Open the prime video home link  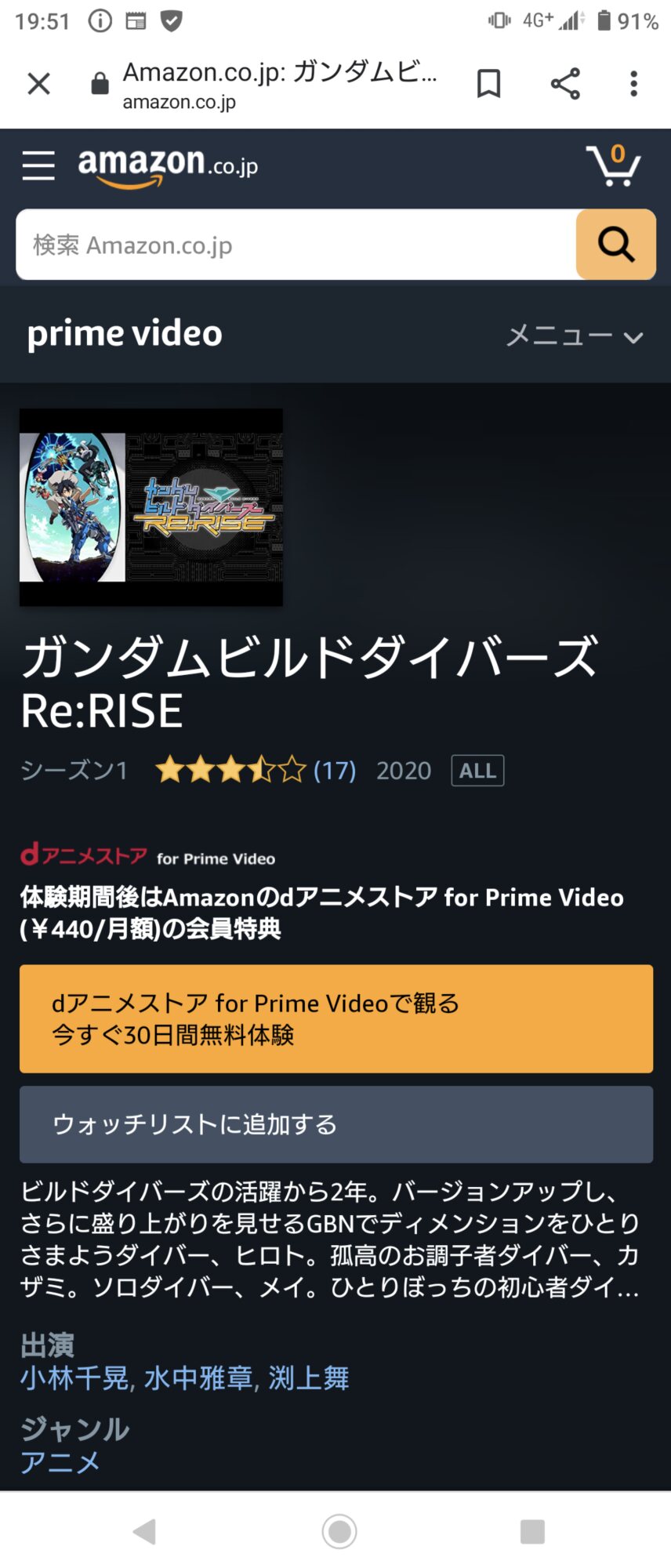[x=125, y=334]
